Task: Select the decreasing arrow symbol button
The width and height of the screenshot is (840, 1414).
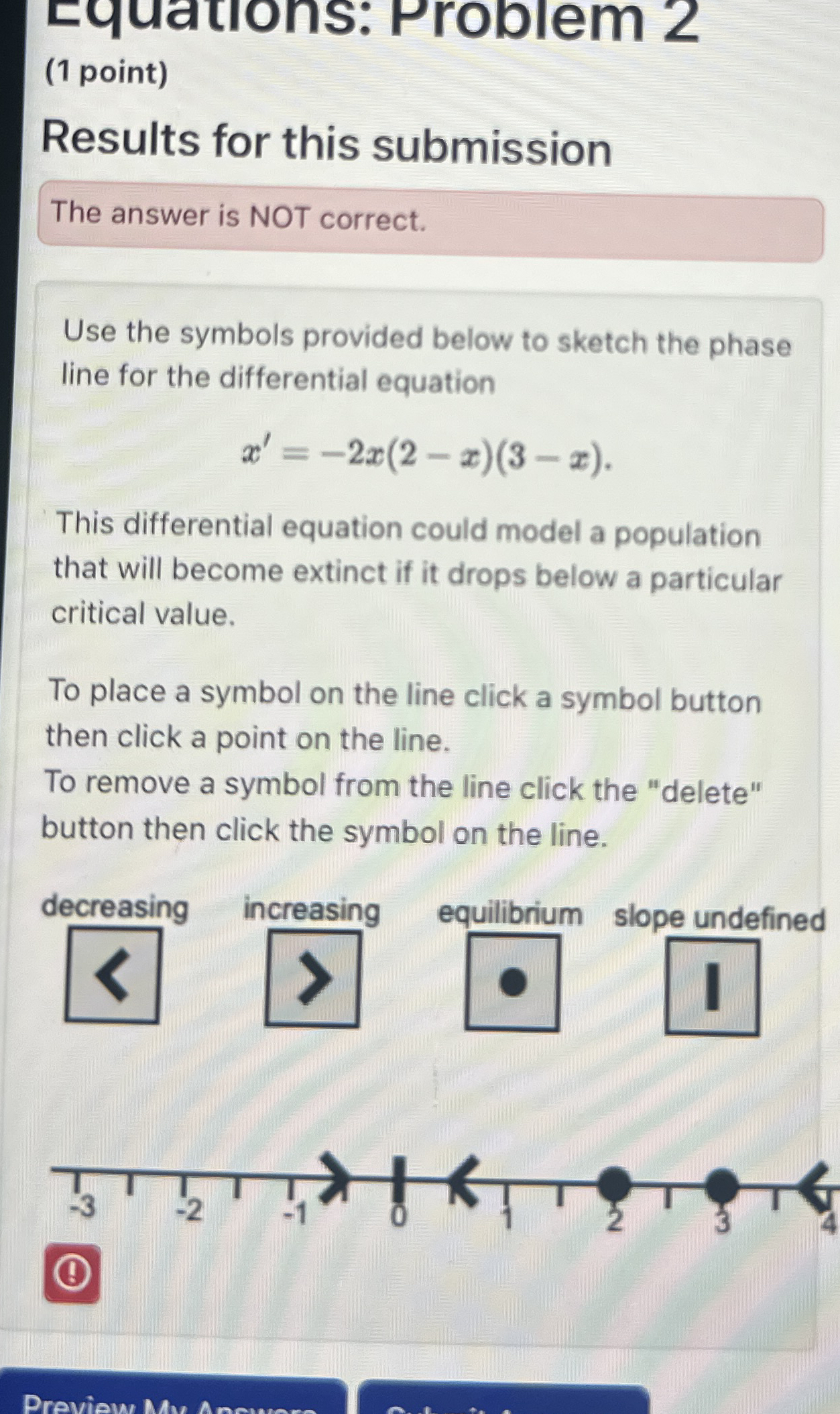Action: click(112, 976)
